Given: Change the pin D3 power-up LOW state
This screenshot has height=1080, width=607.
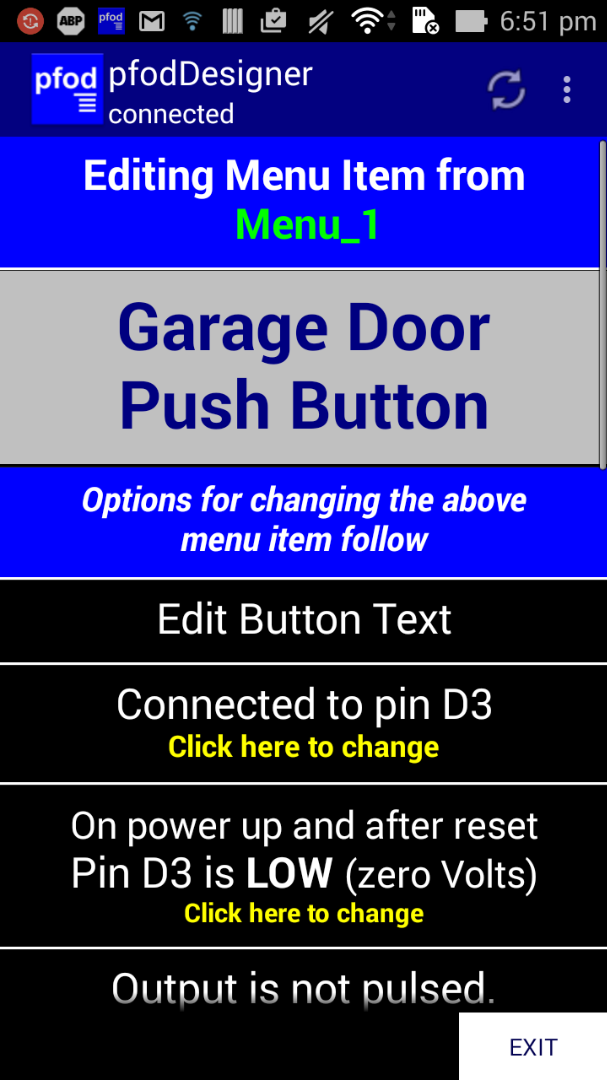Looking at the screenshot, I should pyautogui.click(x=301, y=866).
